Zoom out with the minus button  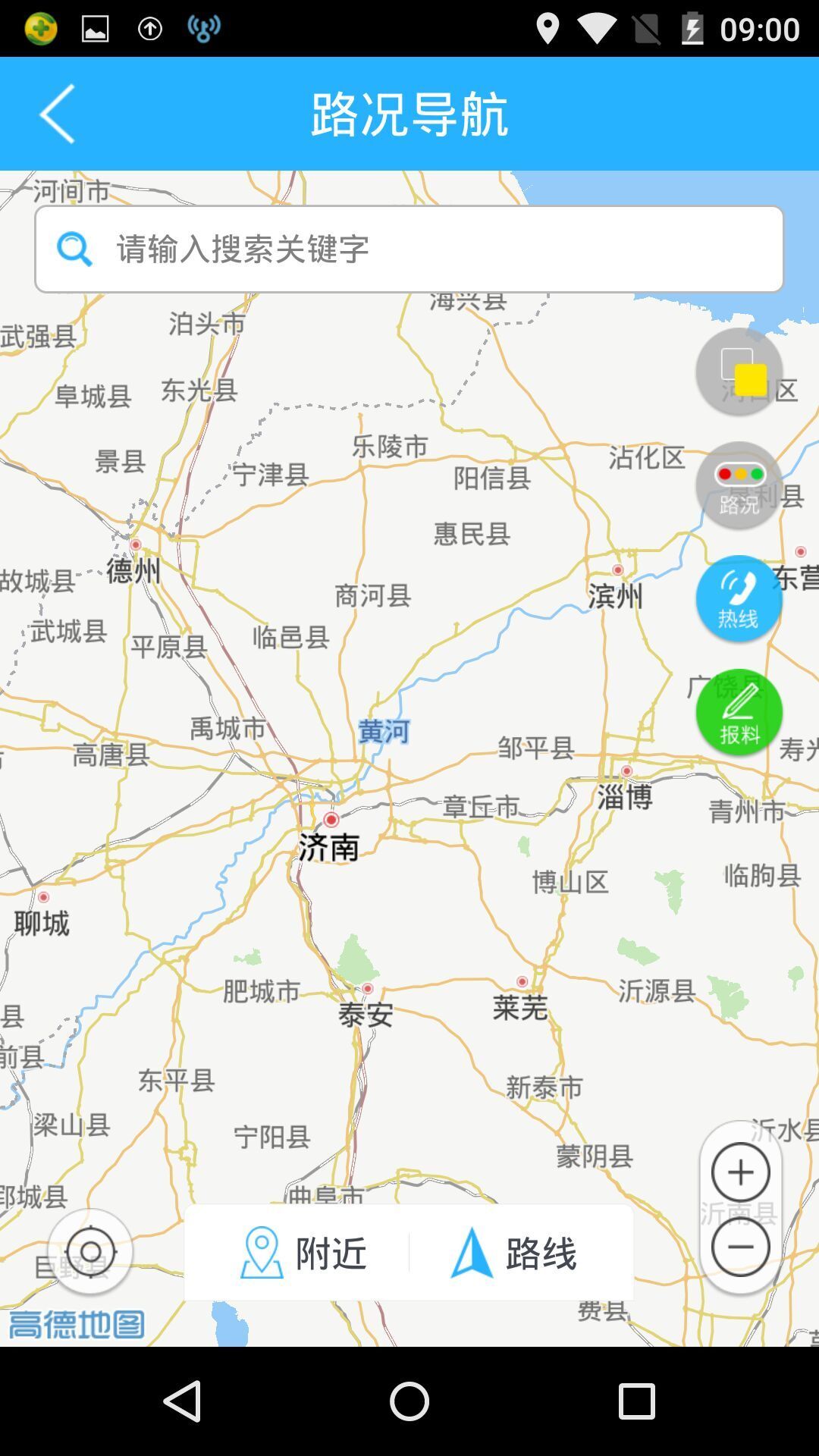[741, 1247]
